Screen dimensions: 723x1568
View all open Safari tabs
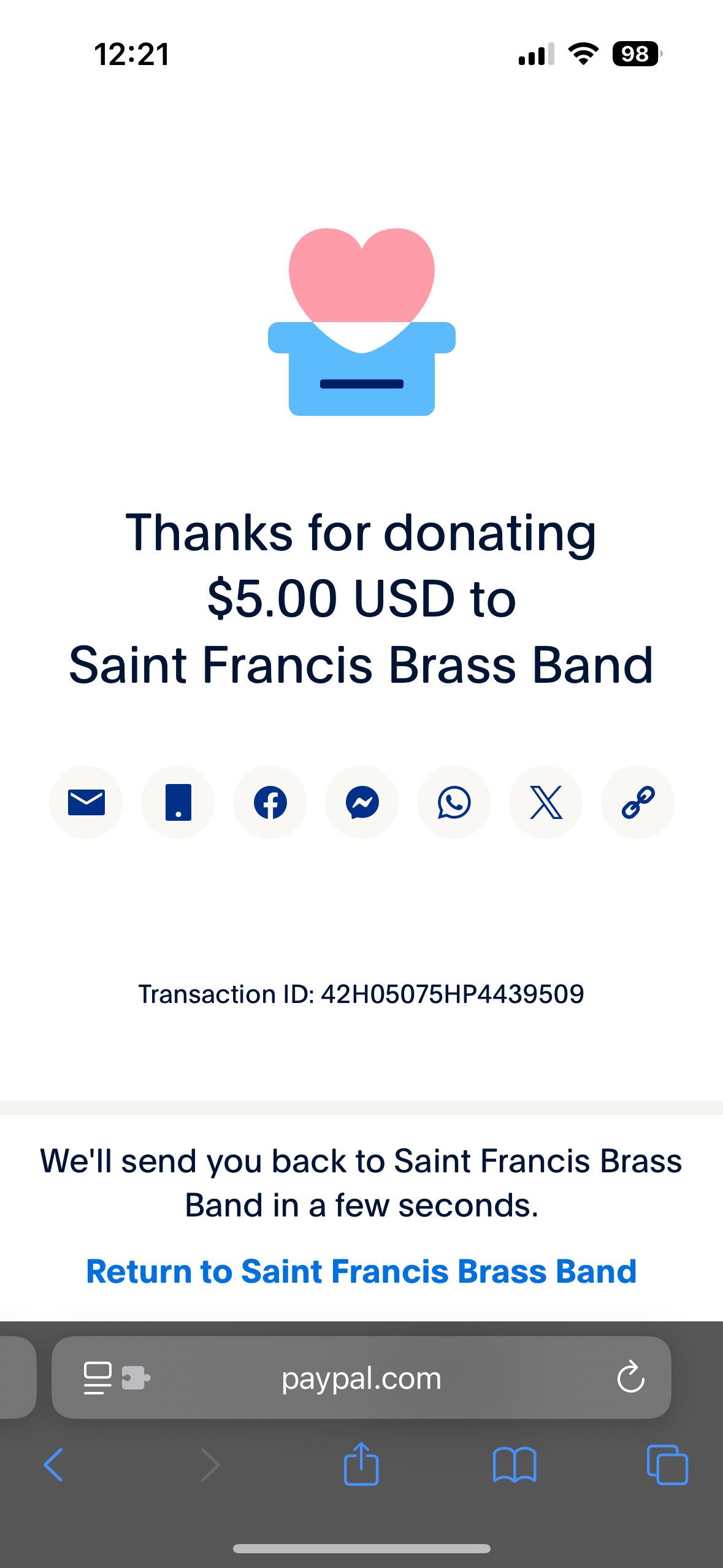pyautogui.click(x=667, y=1465)
